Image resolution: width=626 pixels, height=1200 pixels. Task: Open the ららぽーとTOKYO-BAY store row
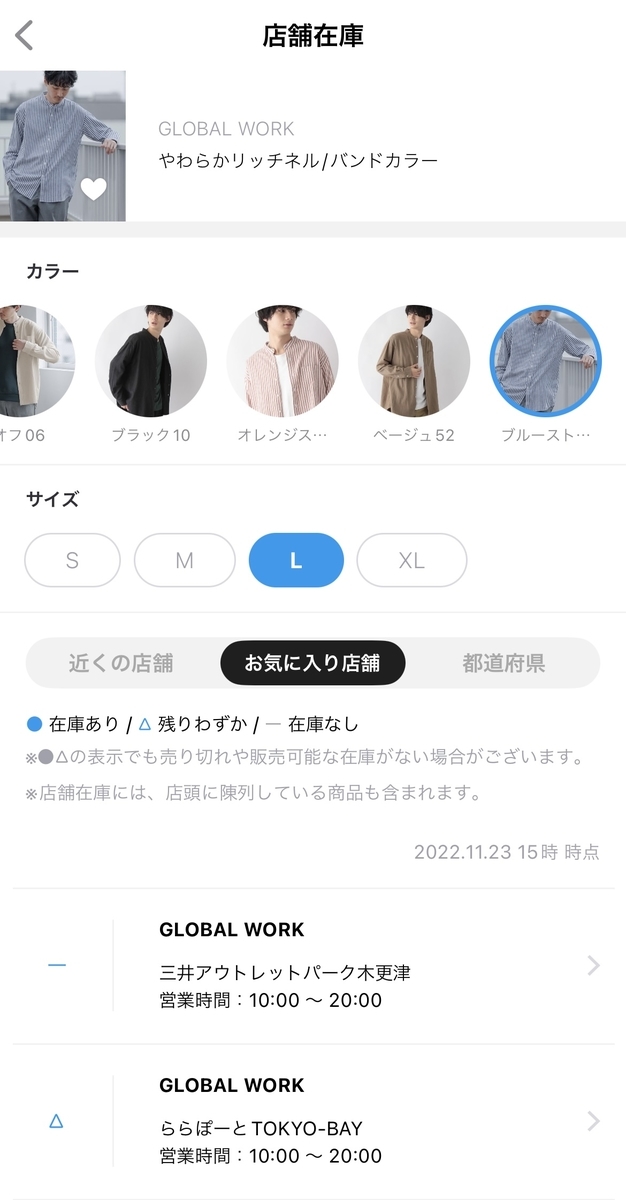tap(313, 1121)
